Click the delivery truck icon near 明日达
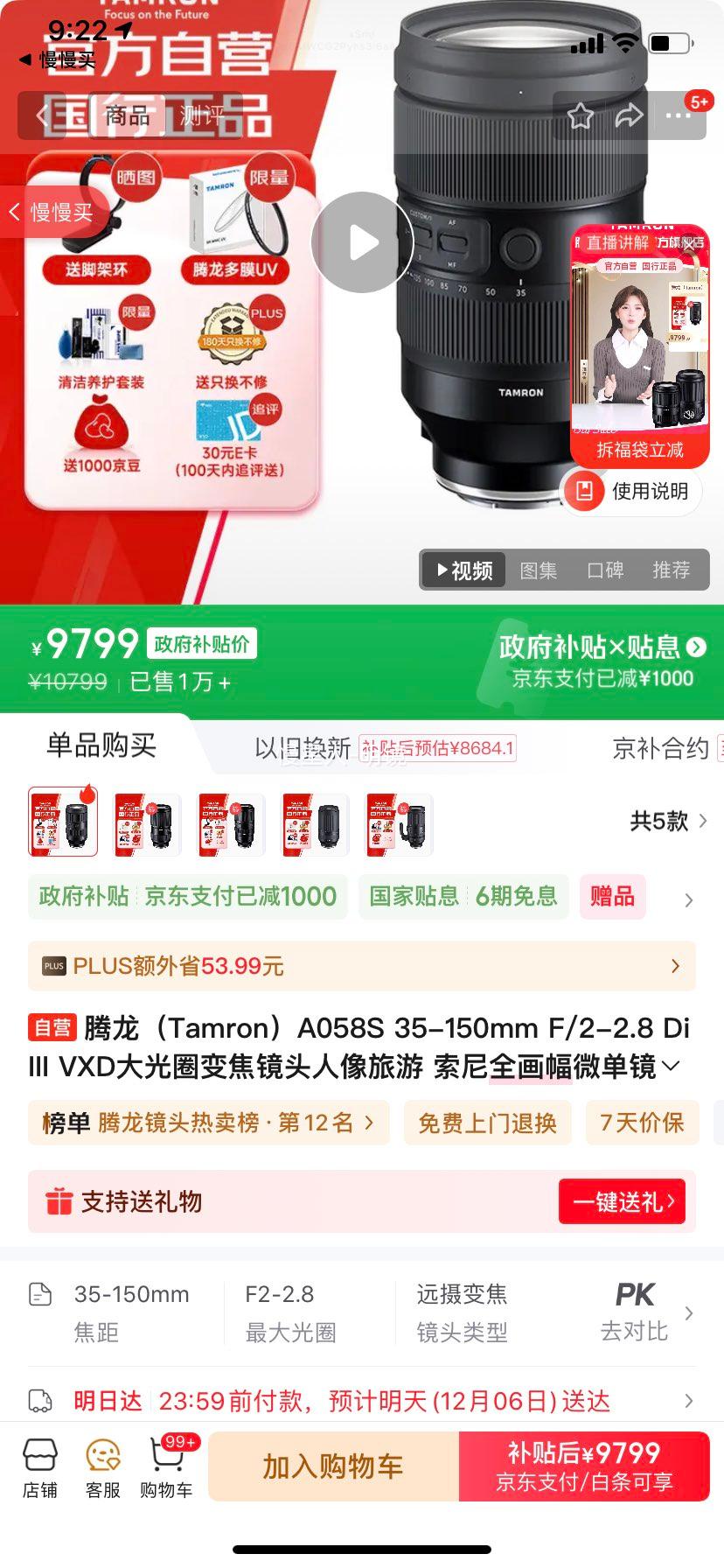This screenshot has width=724, height=1568. click(40, 1400)
